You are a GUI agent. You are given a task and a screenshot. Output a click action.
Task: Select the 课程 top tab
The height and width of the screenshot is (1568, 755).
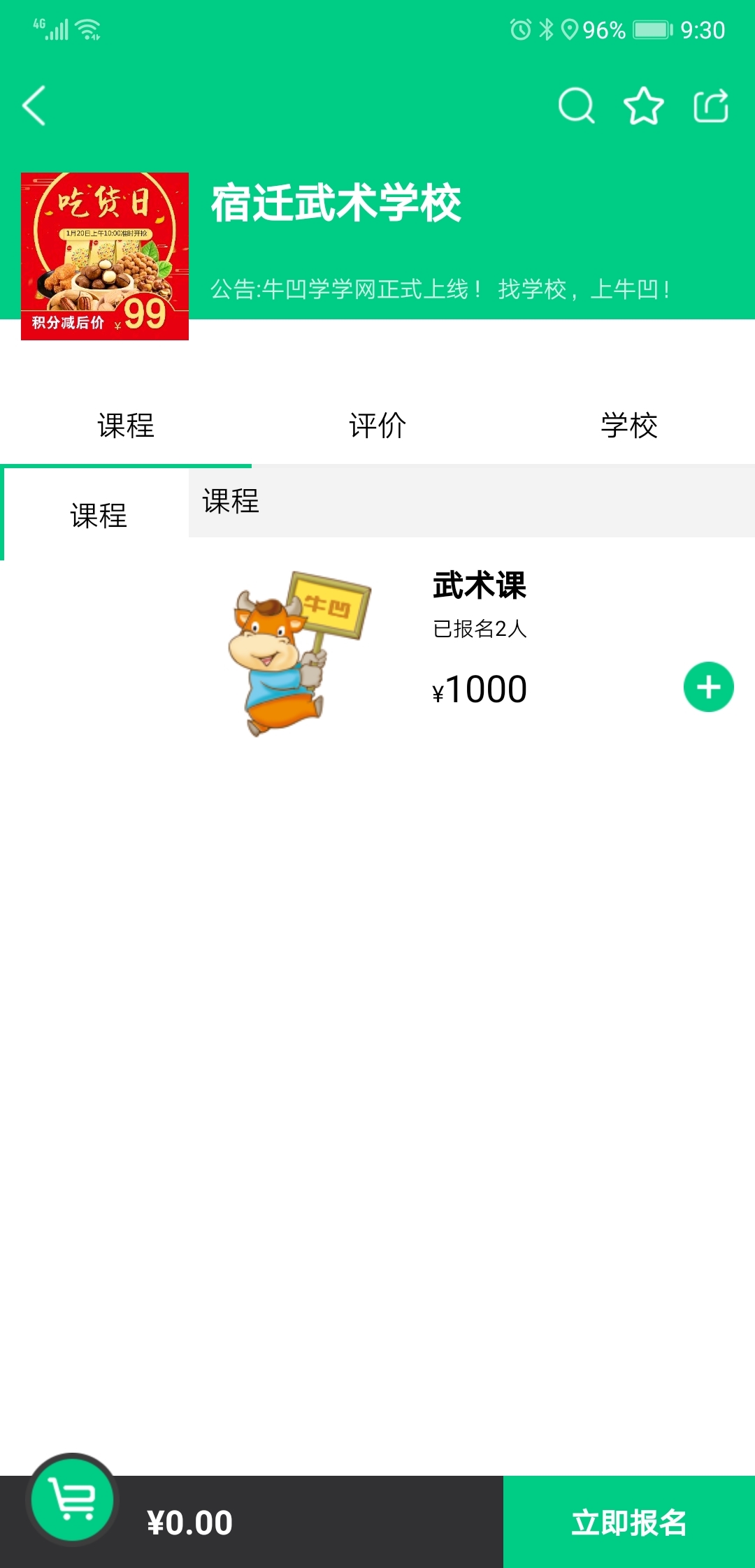pyautogui.click(x=126, y=426)
